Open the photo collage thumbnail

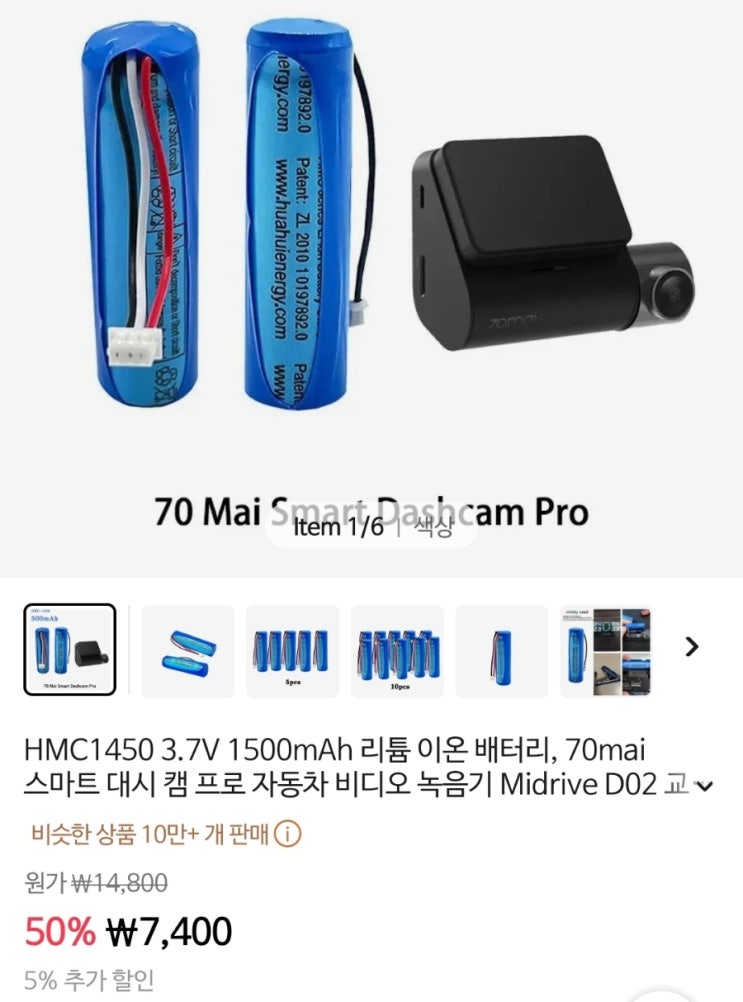(x=606, y=651)
